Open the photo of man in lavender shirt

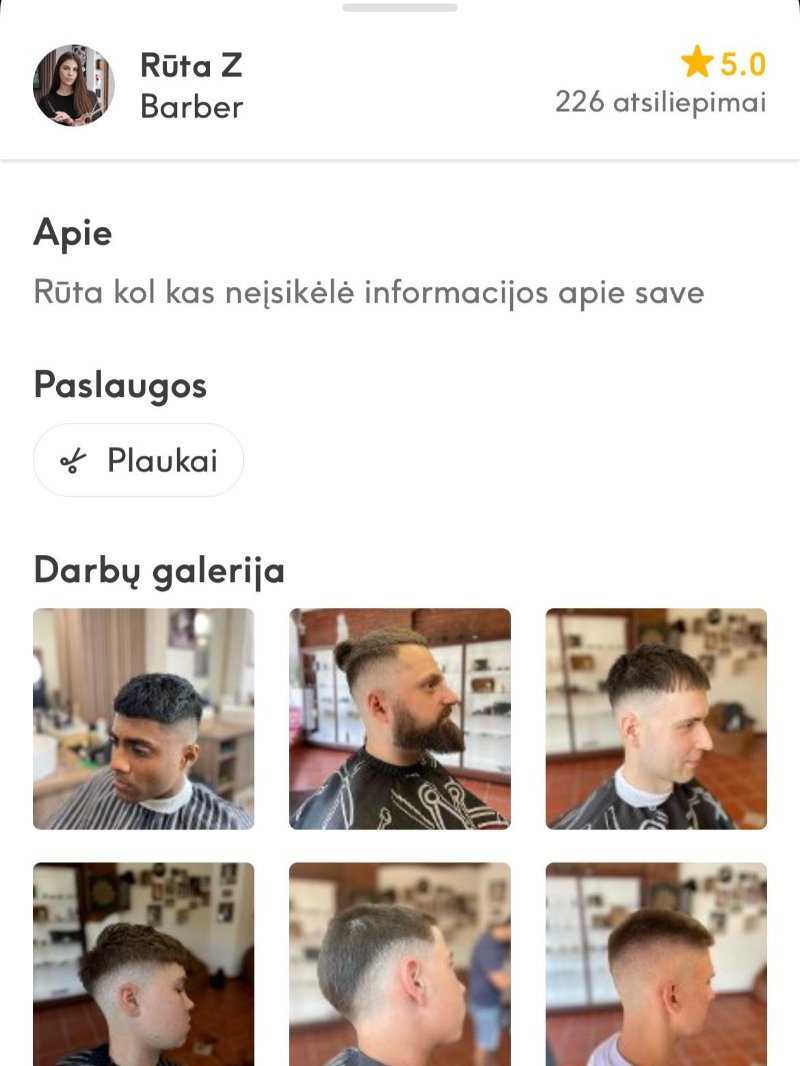click(656, 963)
